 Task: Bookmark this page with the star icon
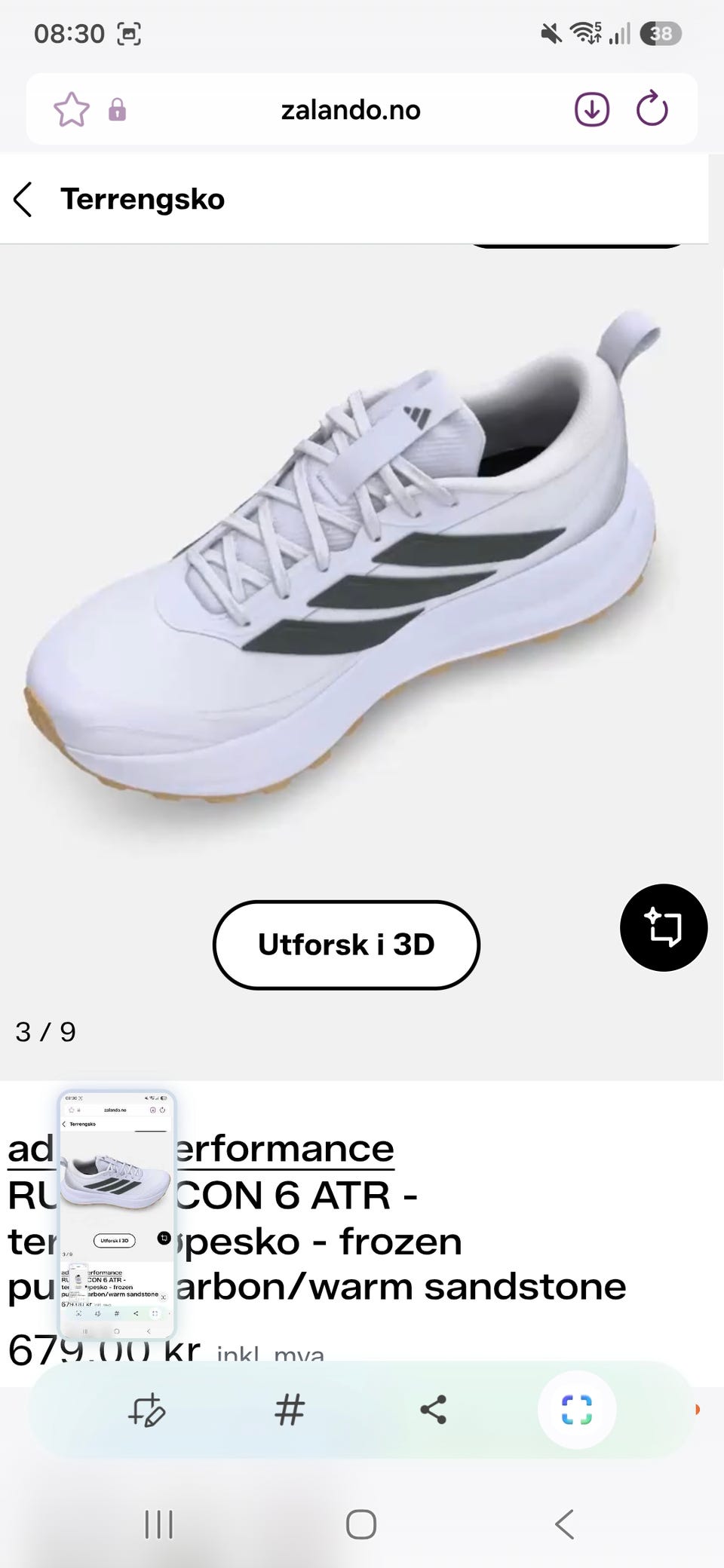tap(71, 110)
